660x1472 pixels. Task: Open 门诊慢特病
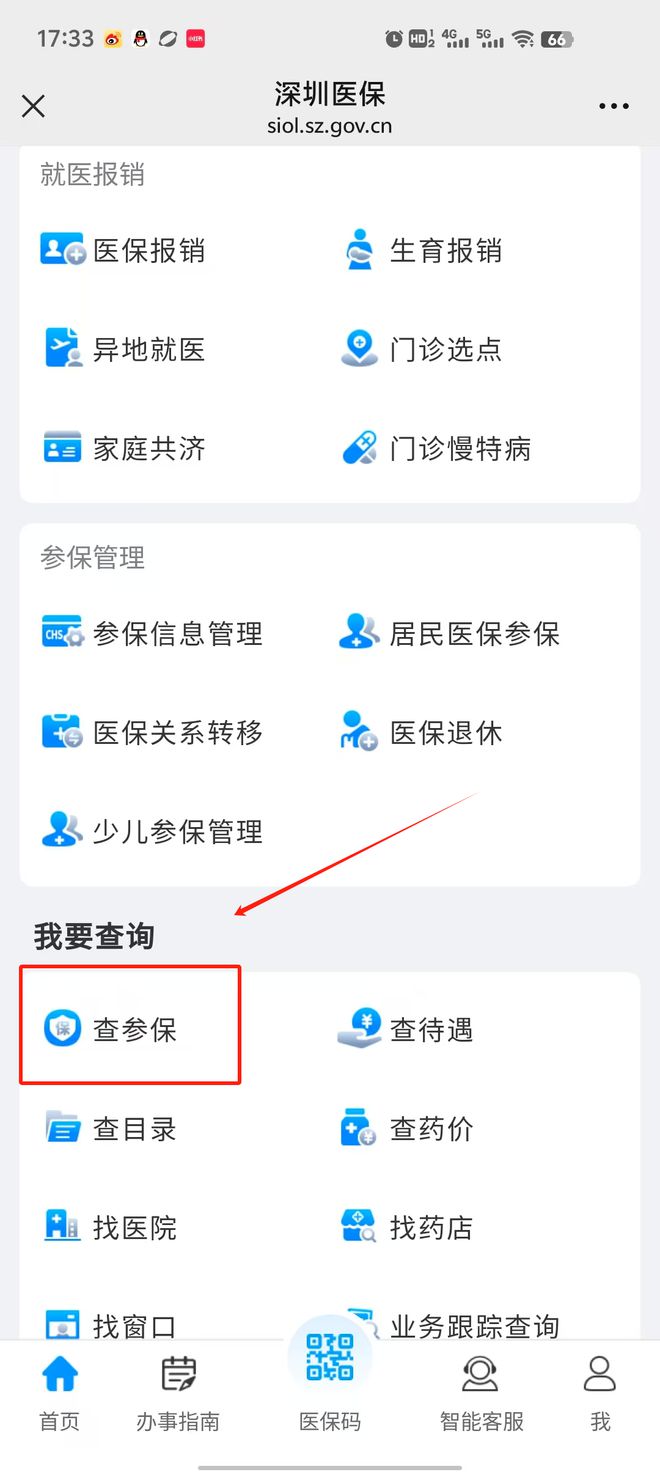pos(435,448)
